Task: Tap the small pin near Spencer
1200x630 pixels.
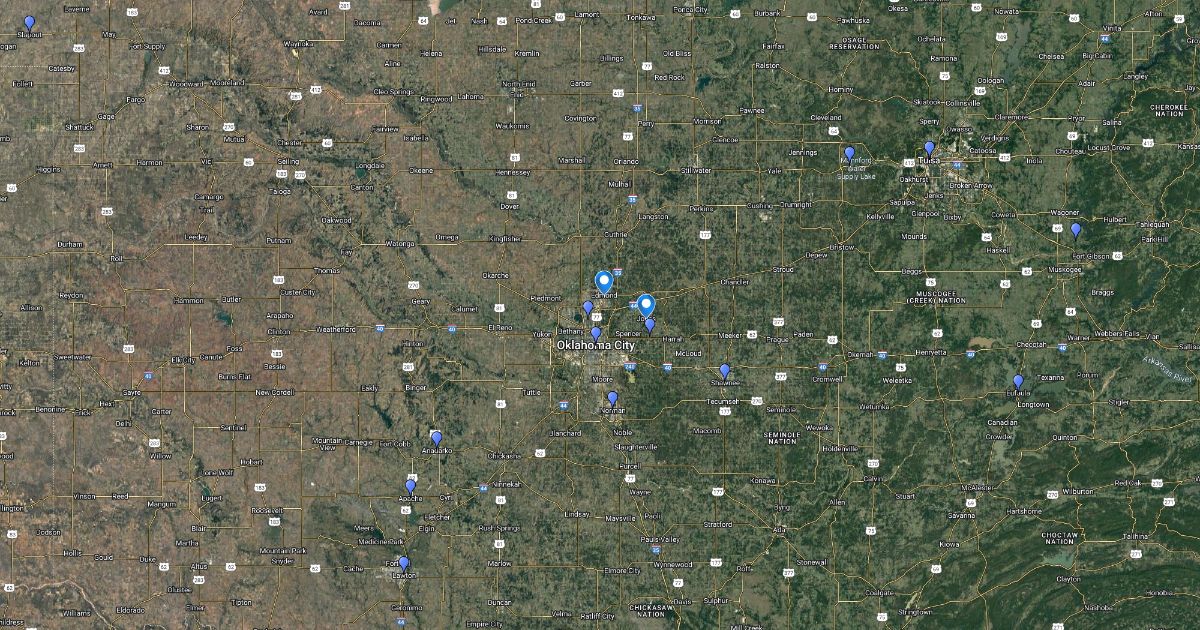Action: coord(650,325)
